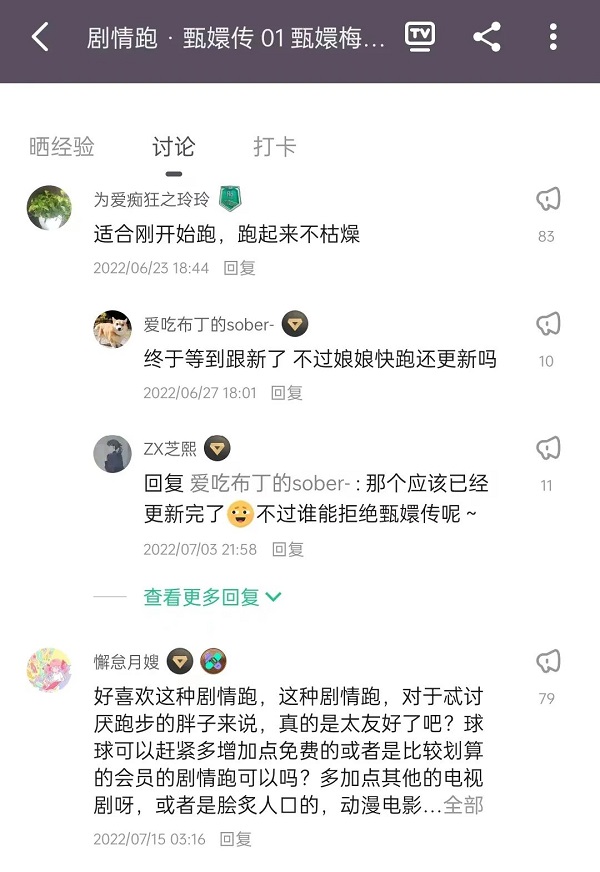Expand 查看更多回复 to see more replies
The image size is (600, 872).
point(211,597)
